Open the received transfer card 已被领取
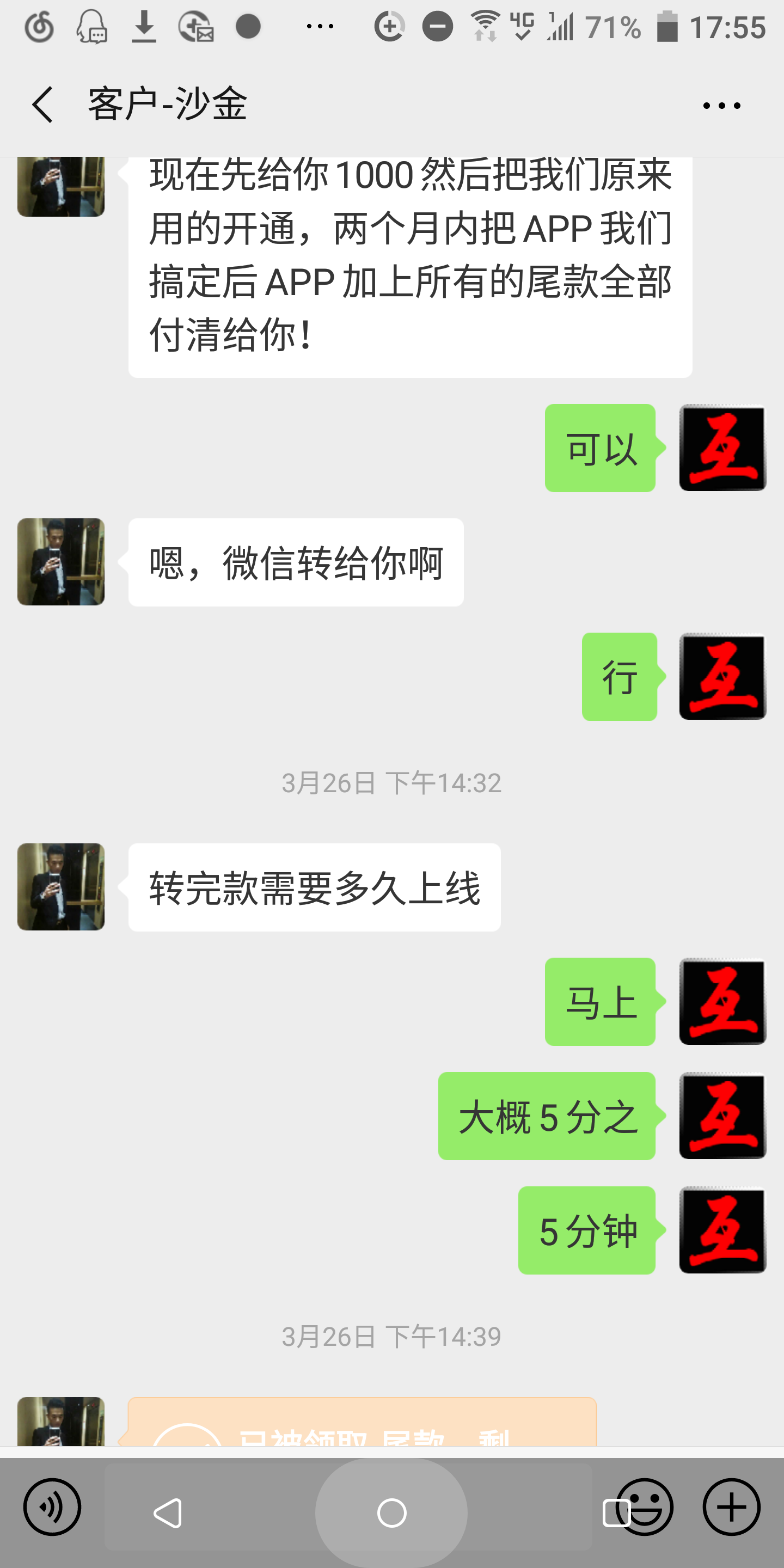This screenshot has width=784, height=1568. coord(362,1423)
